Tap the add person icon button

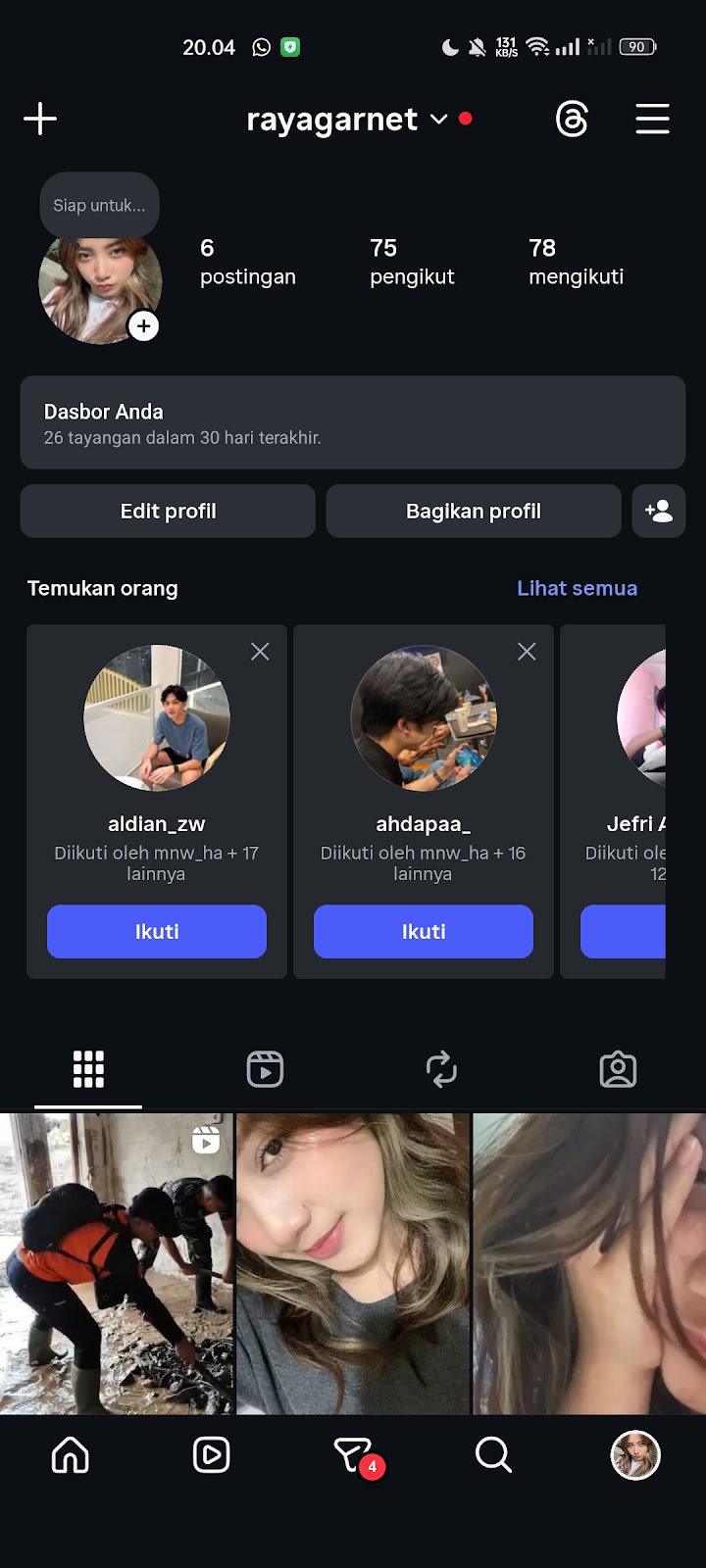pos(659,511)
